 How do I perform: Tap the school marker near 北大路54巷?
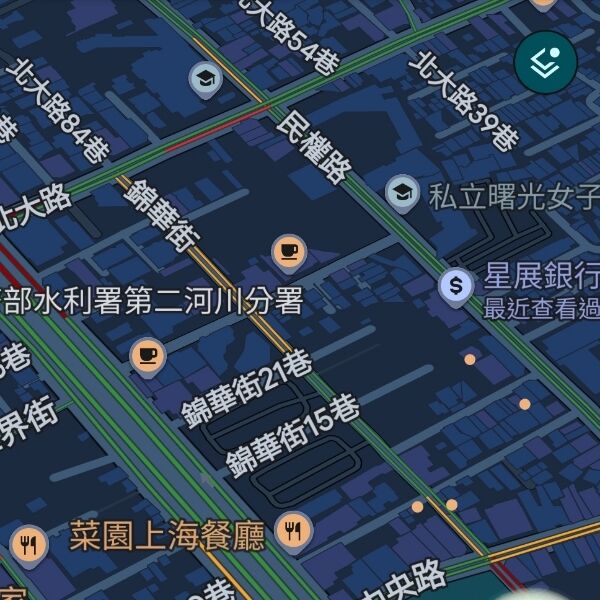pyautogui.click(x=205, y=80)
